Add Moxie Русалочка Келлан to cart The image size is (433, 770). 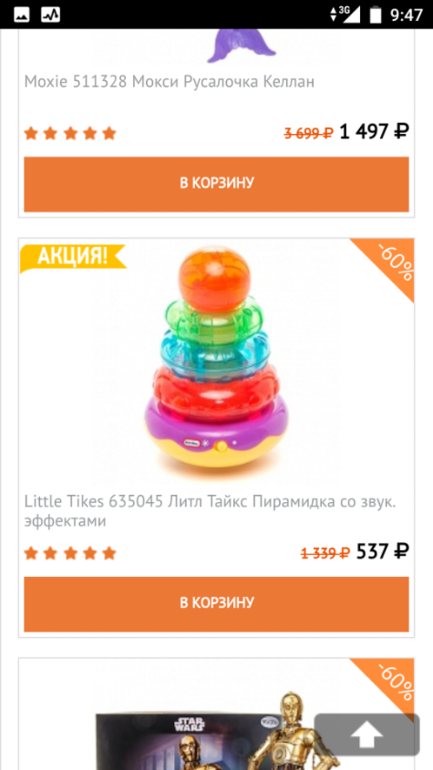[216, 184]
